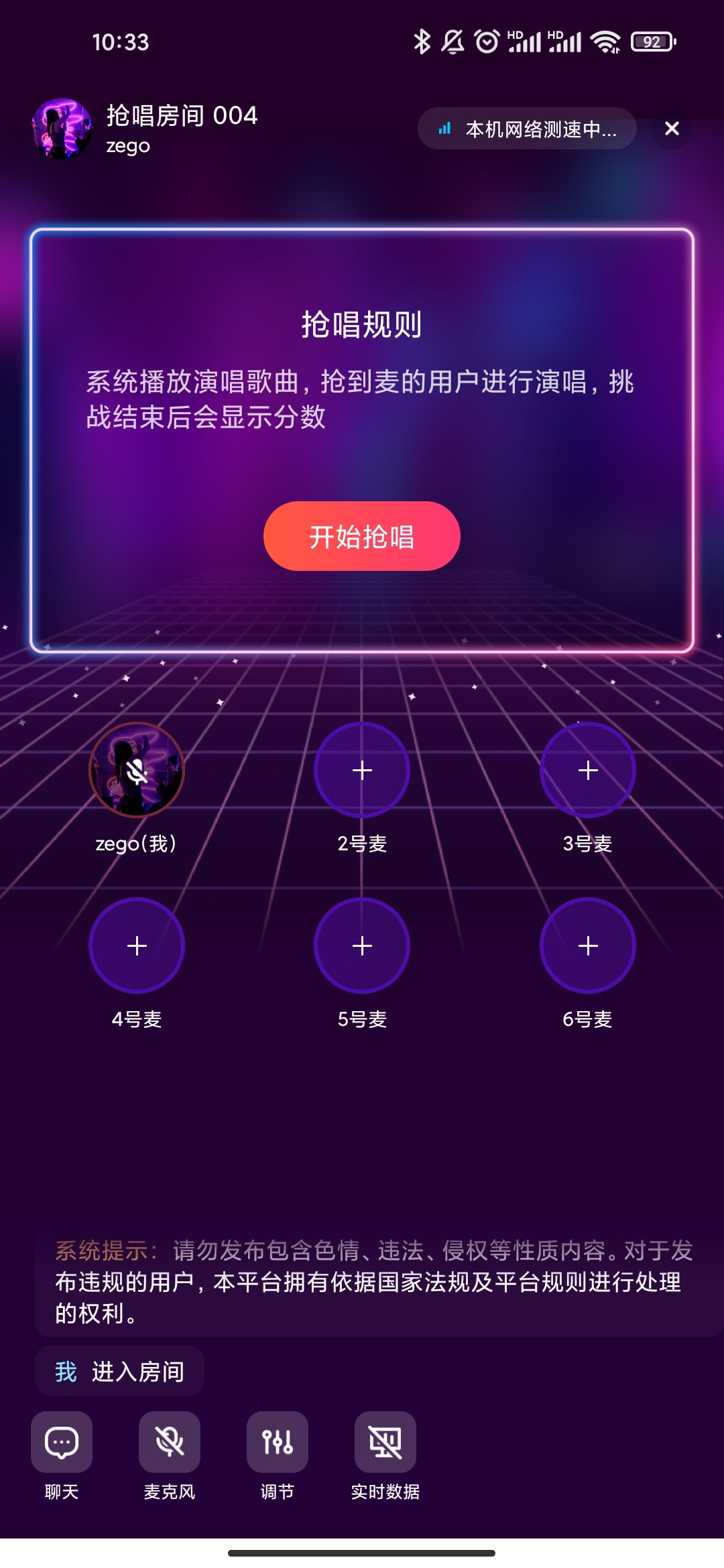Image resolution: width=724 pixels, height=1568 pixels.
Task: Start the song grab with 开始抢唱
Action: pos(362,536)
